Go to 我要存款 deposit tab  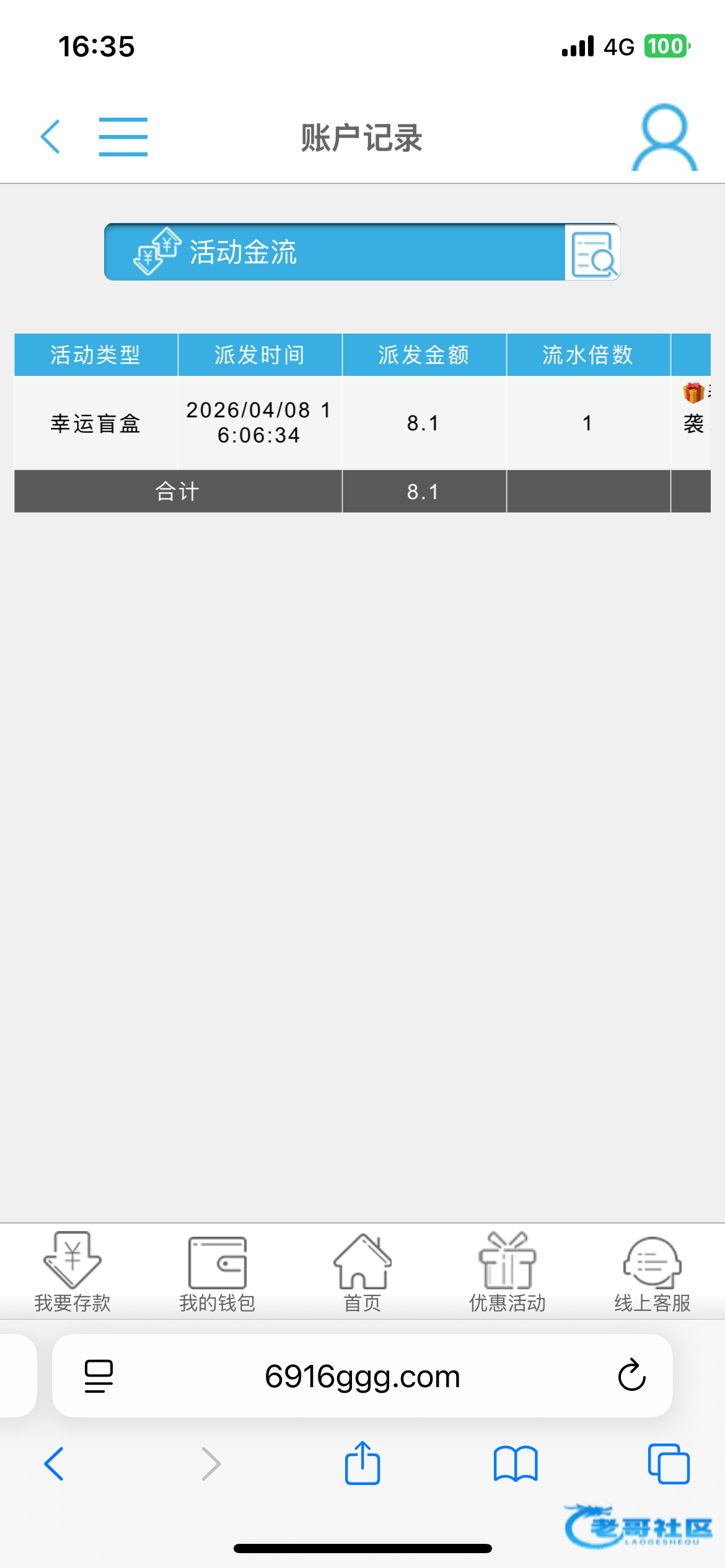[x=72, y=1272]
